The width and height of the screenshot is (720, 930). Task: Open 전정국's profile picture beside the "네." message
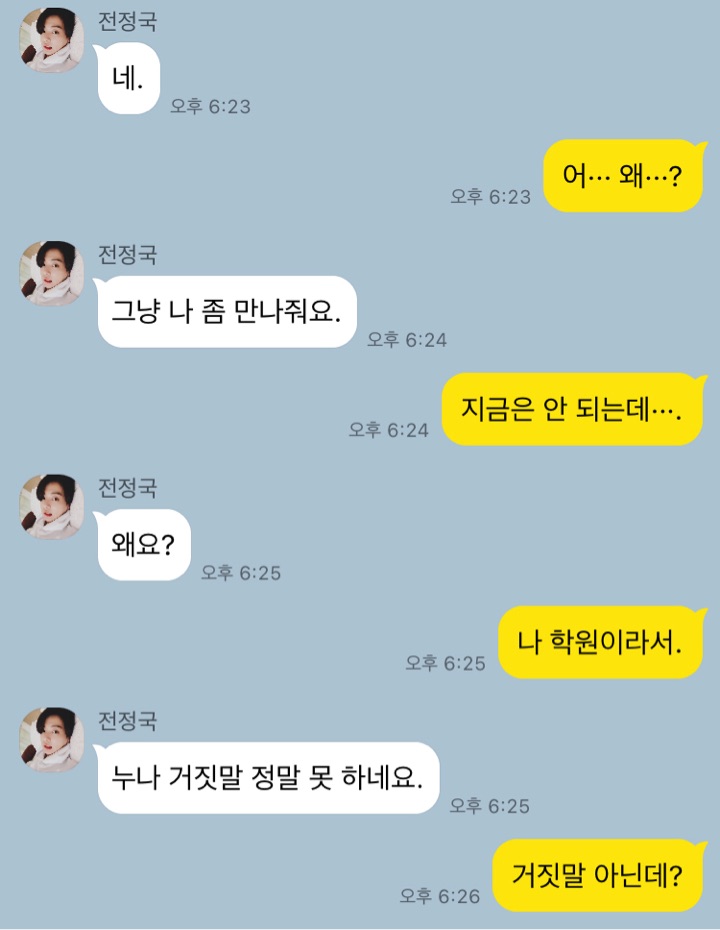[x=51, y=41]
